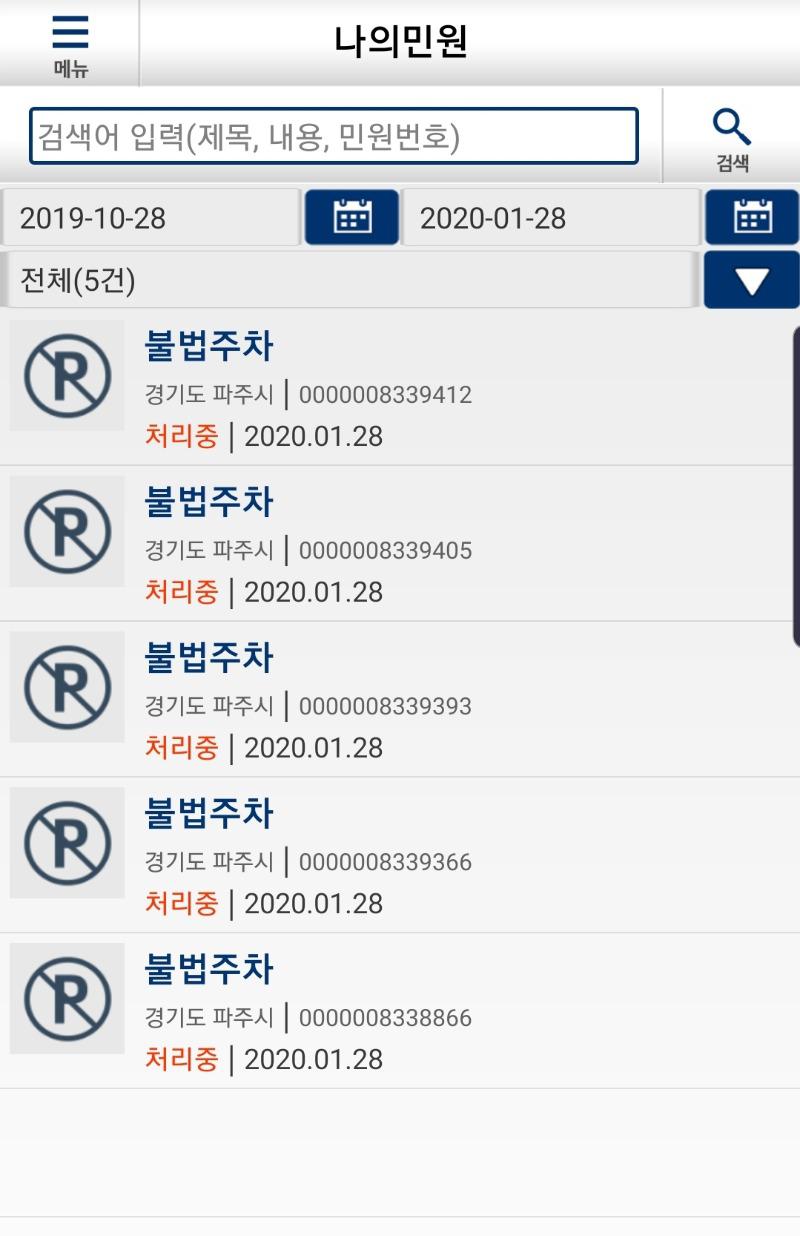Open the start date calendar icon
The image size is (800, 1236).
tap(351, 216)
